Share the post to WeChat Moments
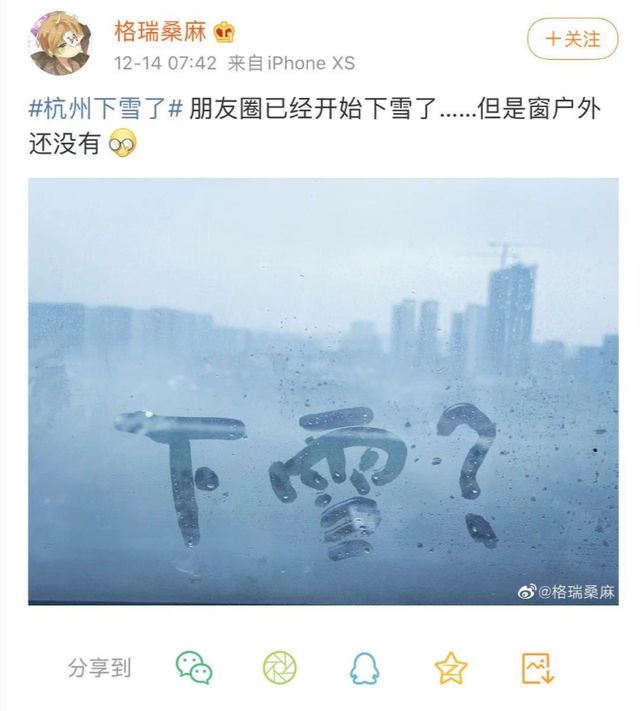640x711 pixels. click(280, 667)
